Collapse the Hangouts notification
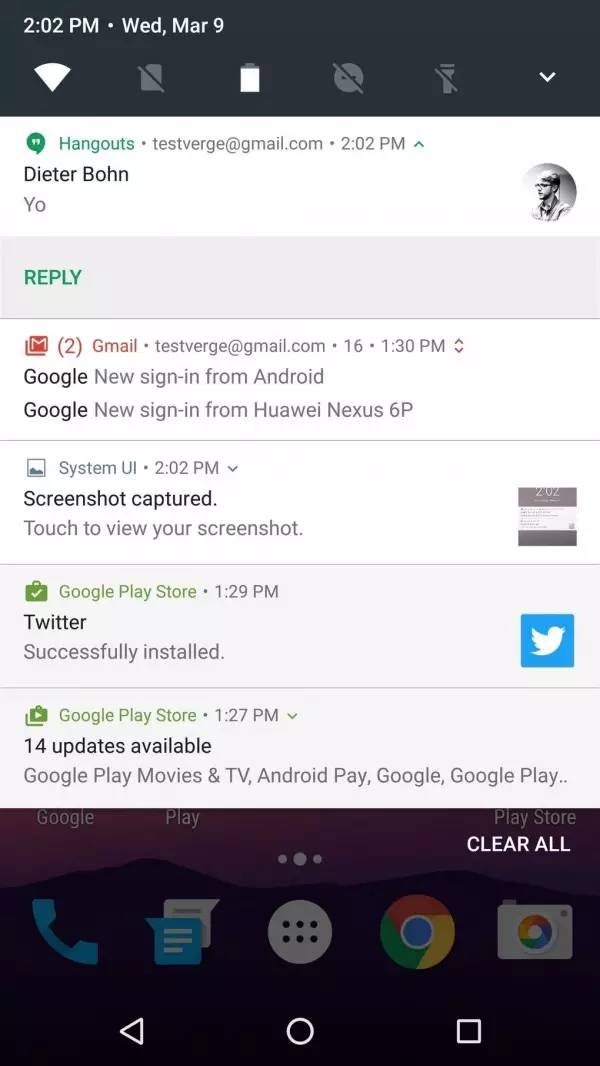Viewport: 600px width, 1066px height. coord(419,143)
